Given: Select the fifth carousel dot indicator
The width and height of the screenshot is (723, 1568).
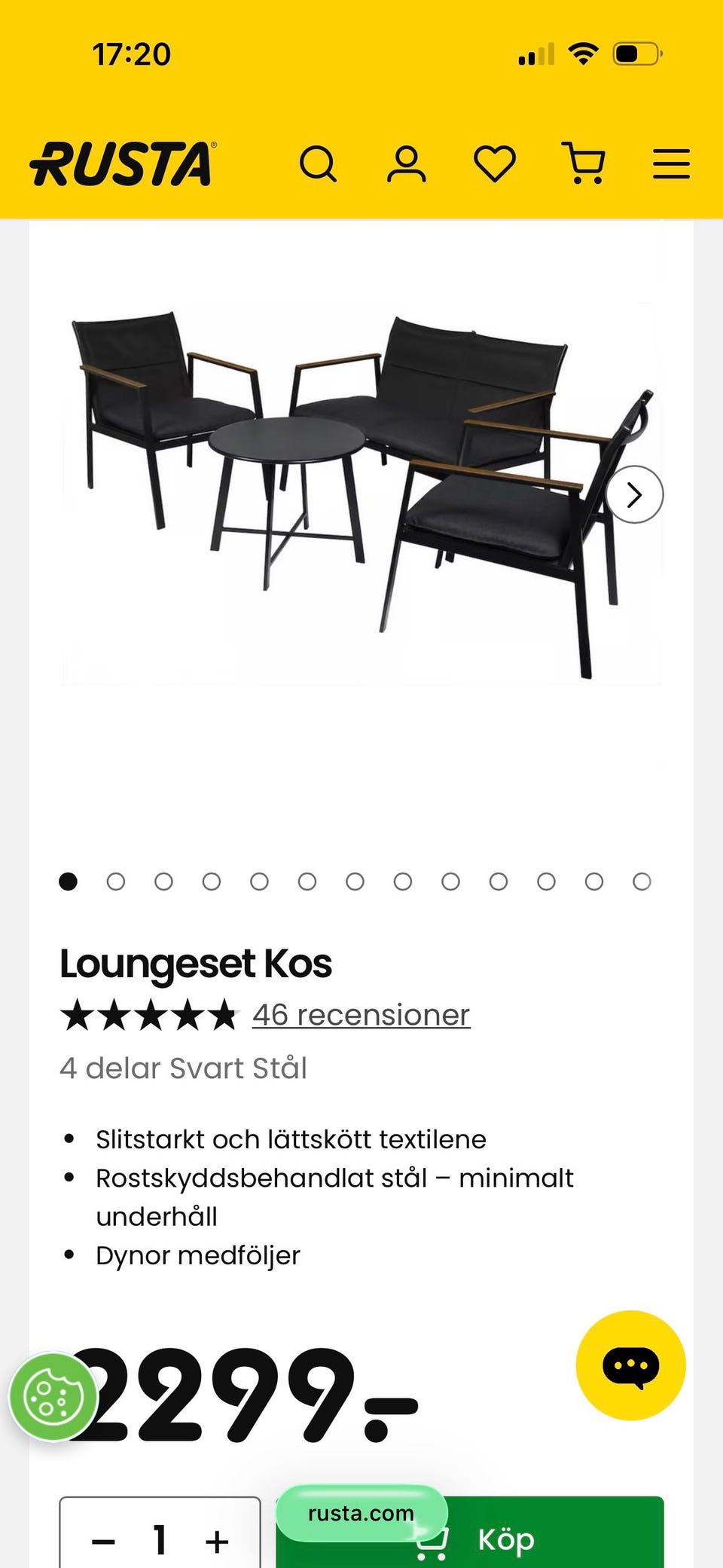Looking at the screenshot, I should (x=260, y=881).
